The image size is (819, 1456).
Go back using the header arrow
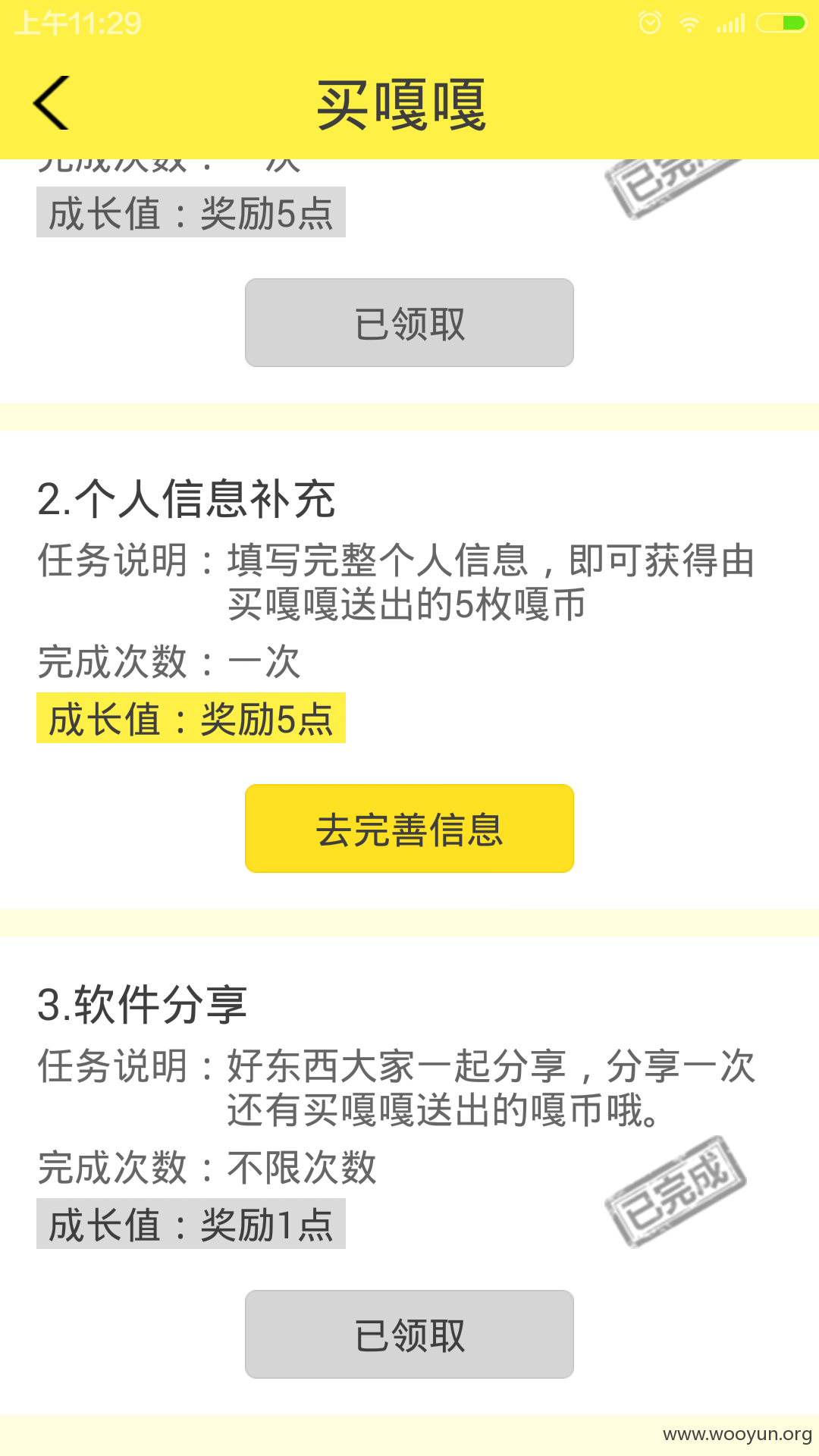[52, 103]
